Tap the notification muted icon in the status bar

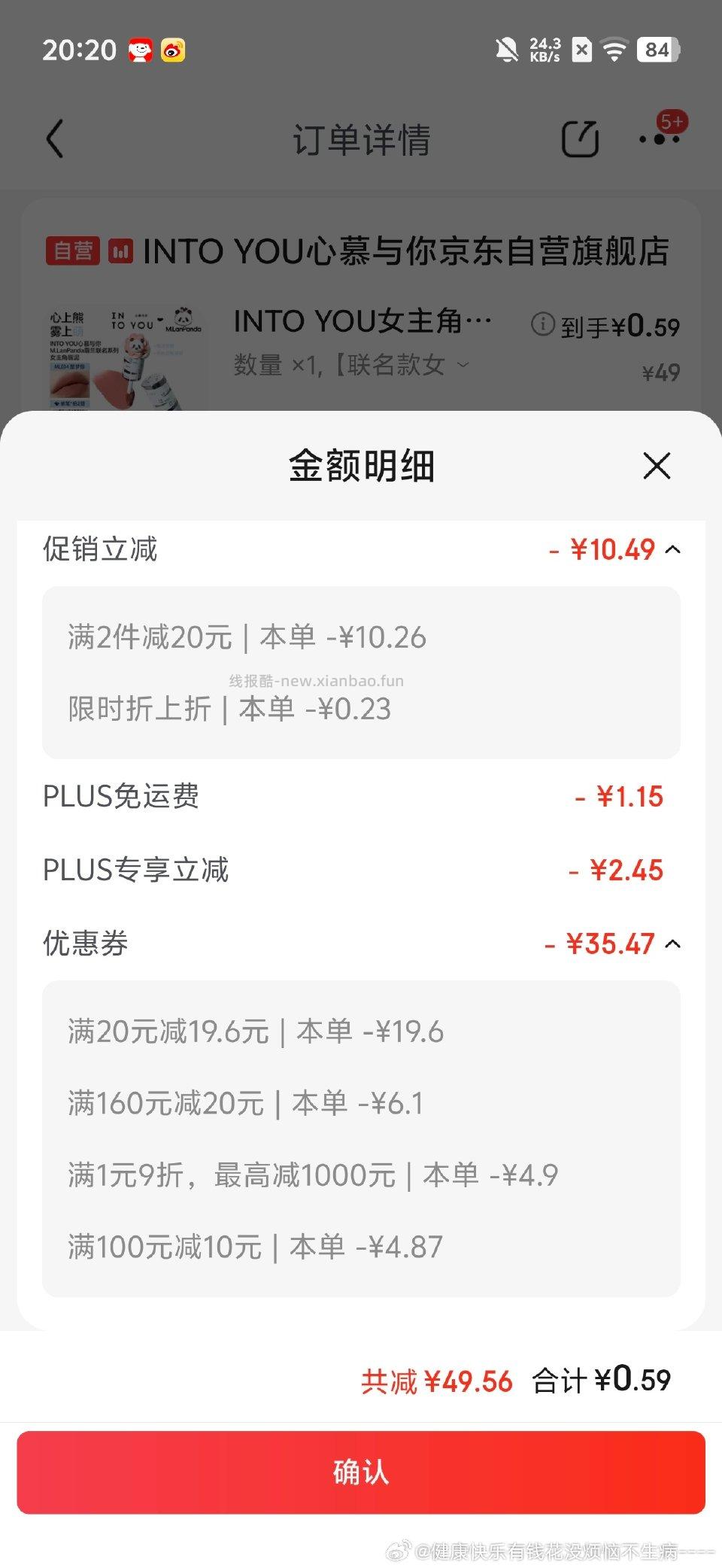pyautogui.click(x=506, y=49)
